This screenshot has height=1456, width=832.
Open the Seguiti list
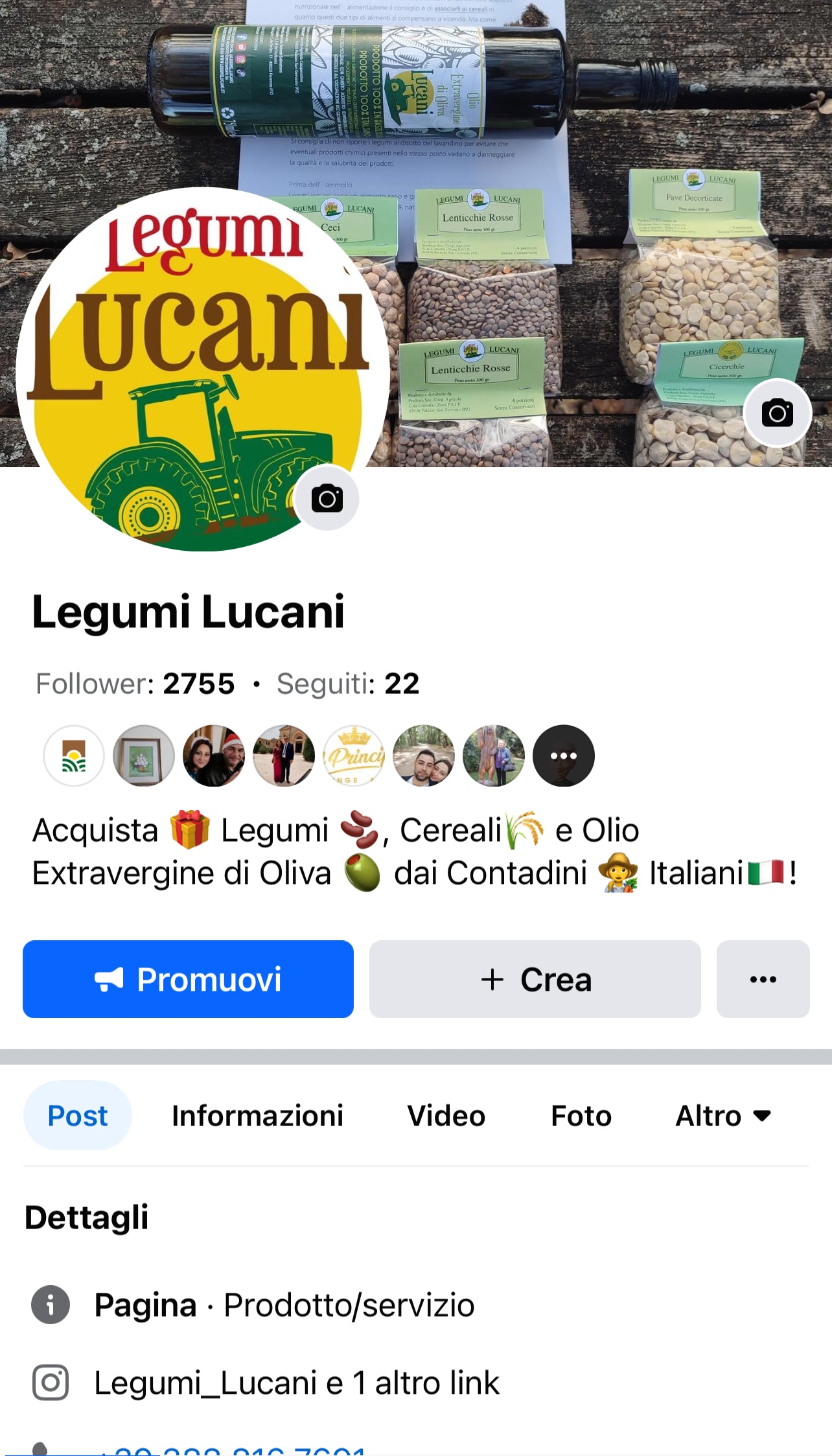[348, 684]
